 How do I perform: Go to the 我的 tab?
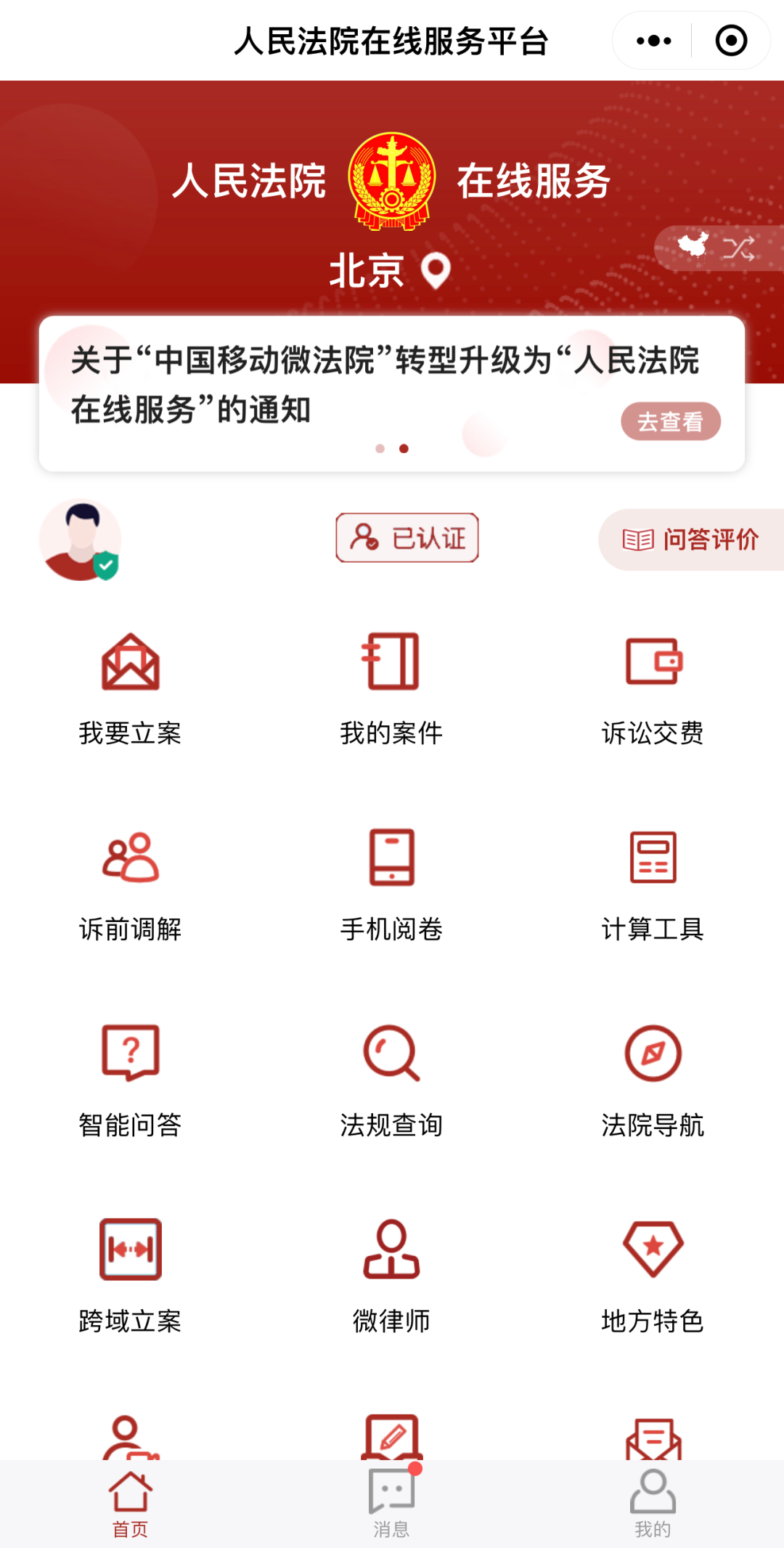[x=653, y=1503]
